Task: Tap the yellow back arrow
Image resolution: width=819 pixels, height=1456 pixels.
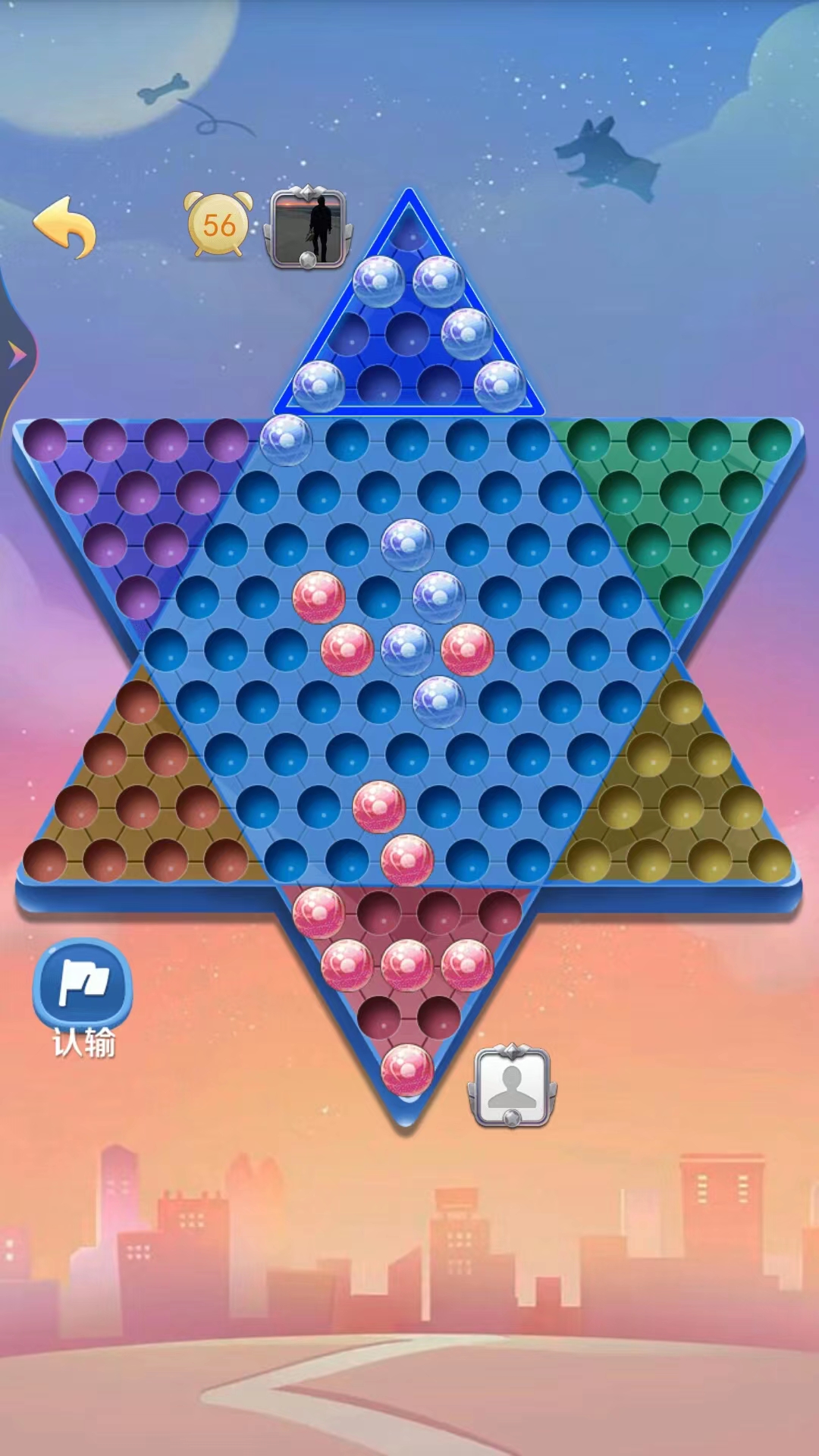Action: click(65, 227)
